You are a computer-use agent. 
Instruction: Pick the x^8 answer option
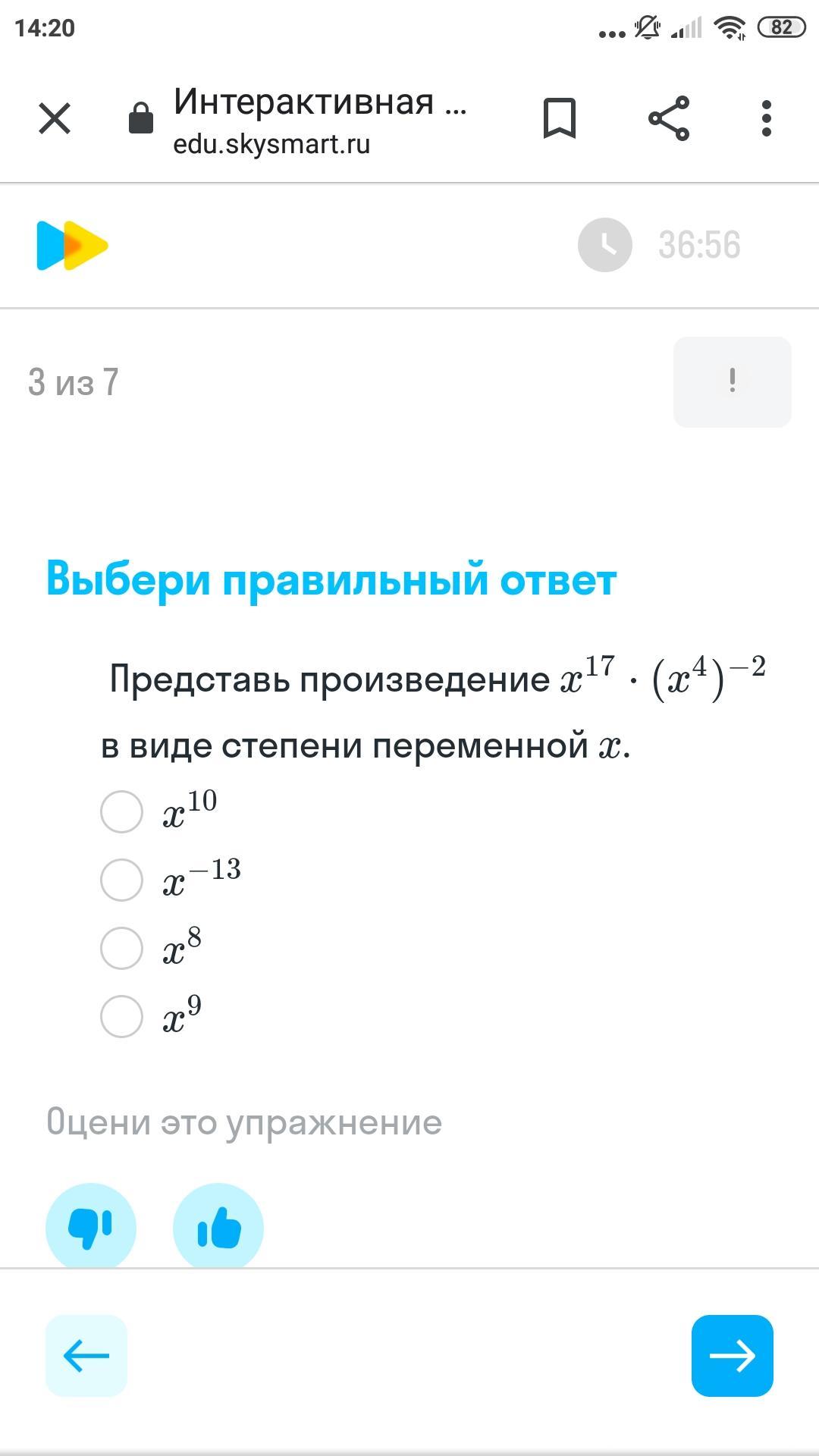coord(122,948)
